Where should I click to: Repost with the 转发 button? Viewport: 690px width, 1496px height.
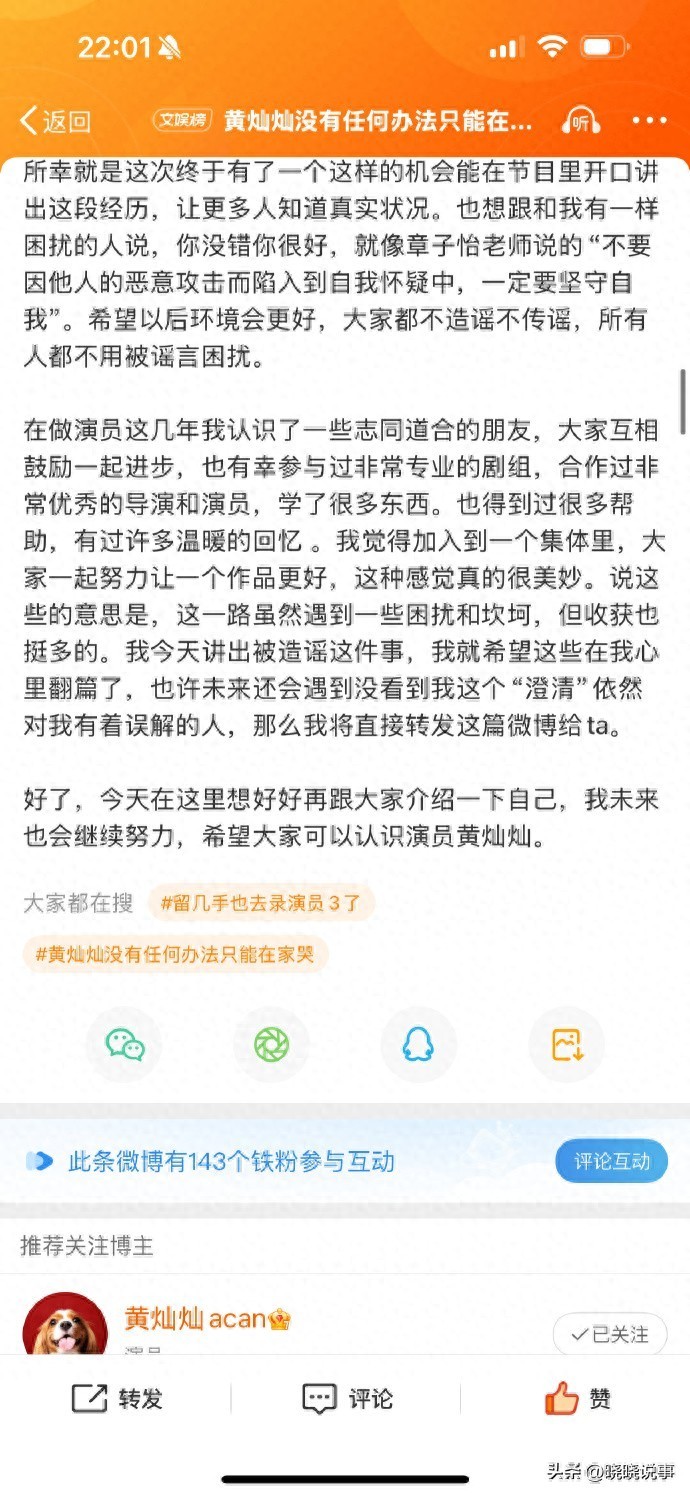(x=118, y=1398)
